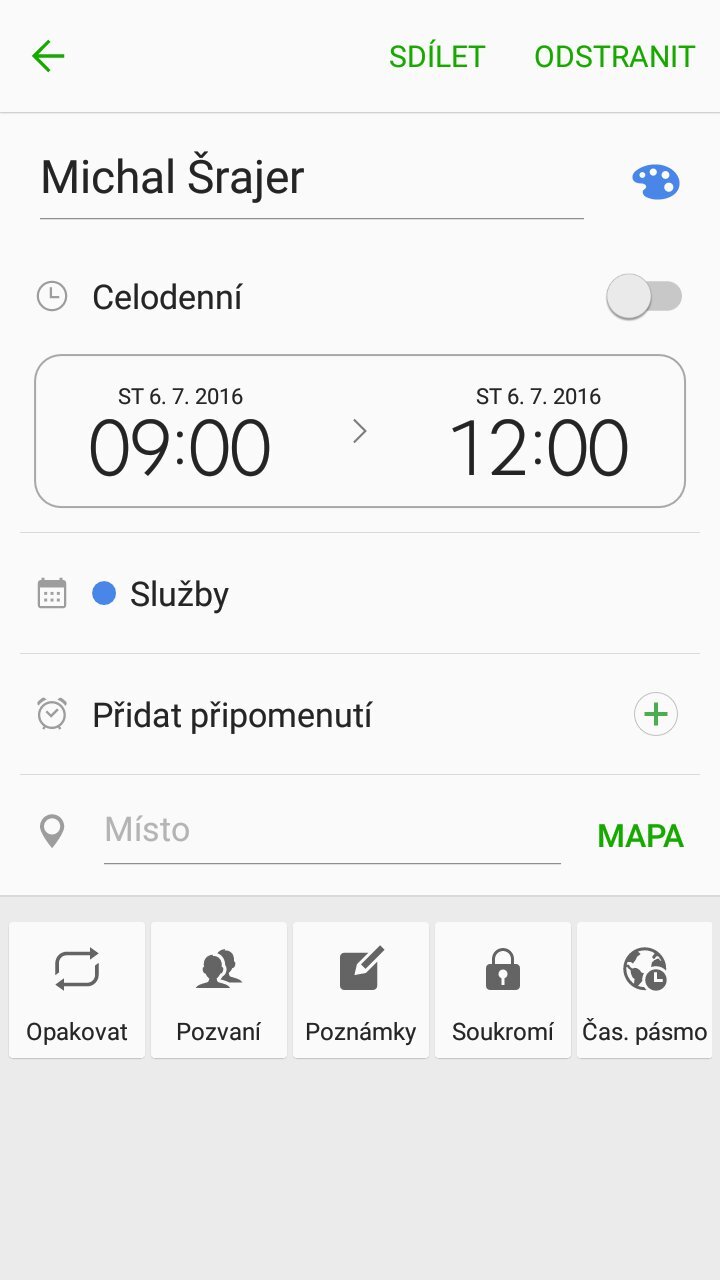Screen dimensions: 720x1280
Task: Tap SDÍLET to share the event
Action: tap(437, 57)
